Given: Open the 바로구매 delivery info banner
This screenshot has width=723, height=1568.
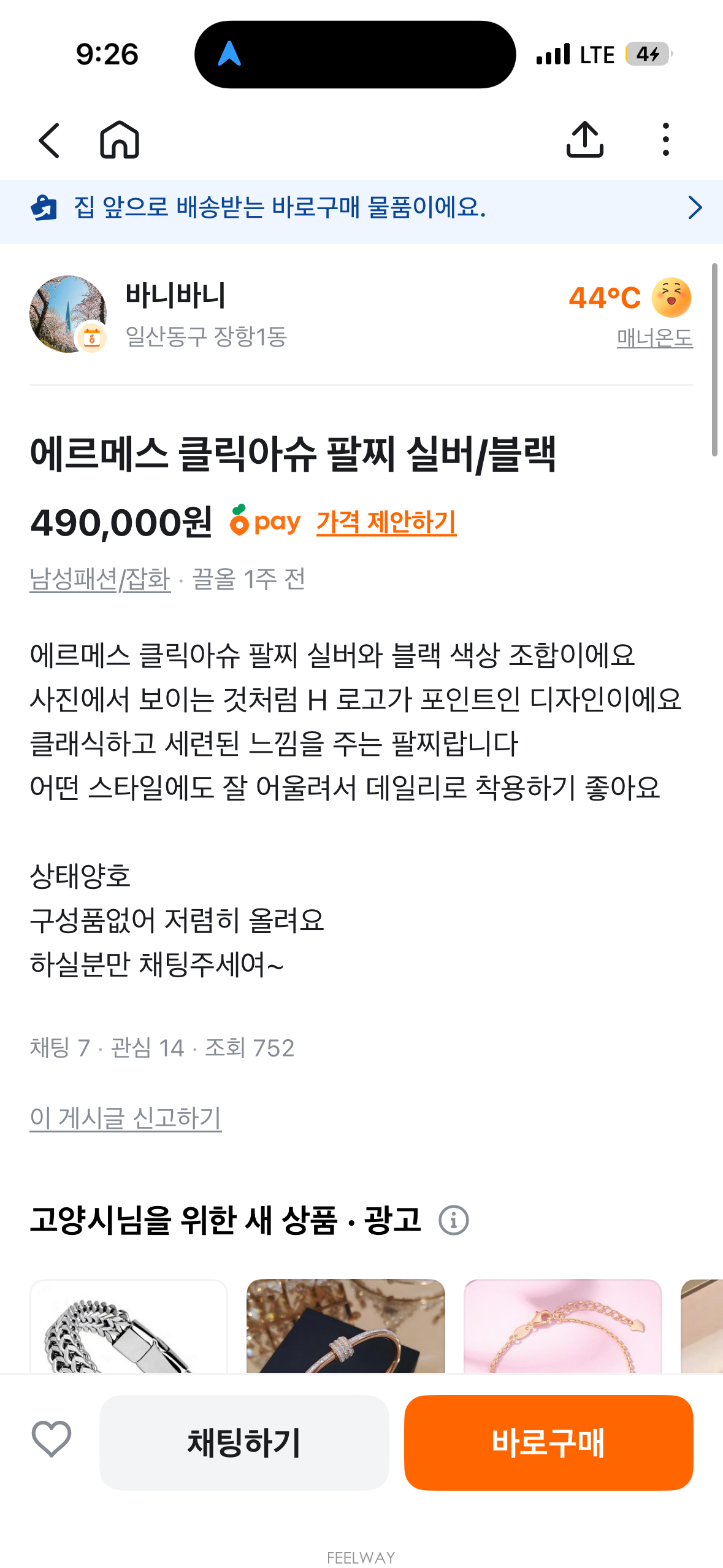Looking at the screenshot, I should point(361,208).
